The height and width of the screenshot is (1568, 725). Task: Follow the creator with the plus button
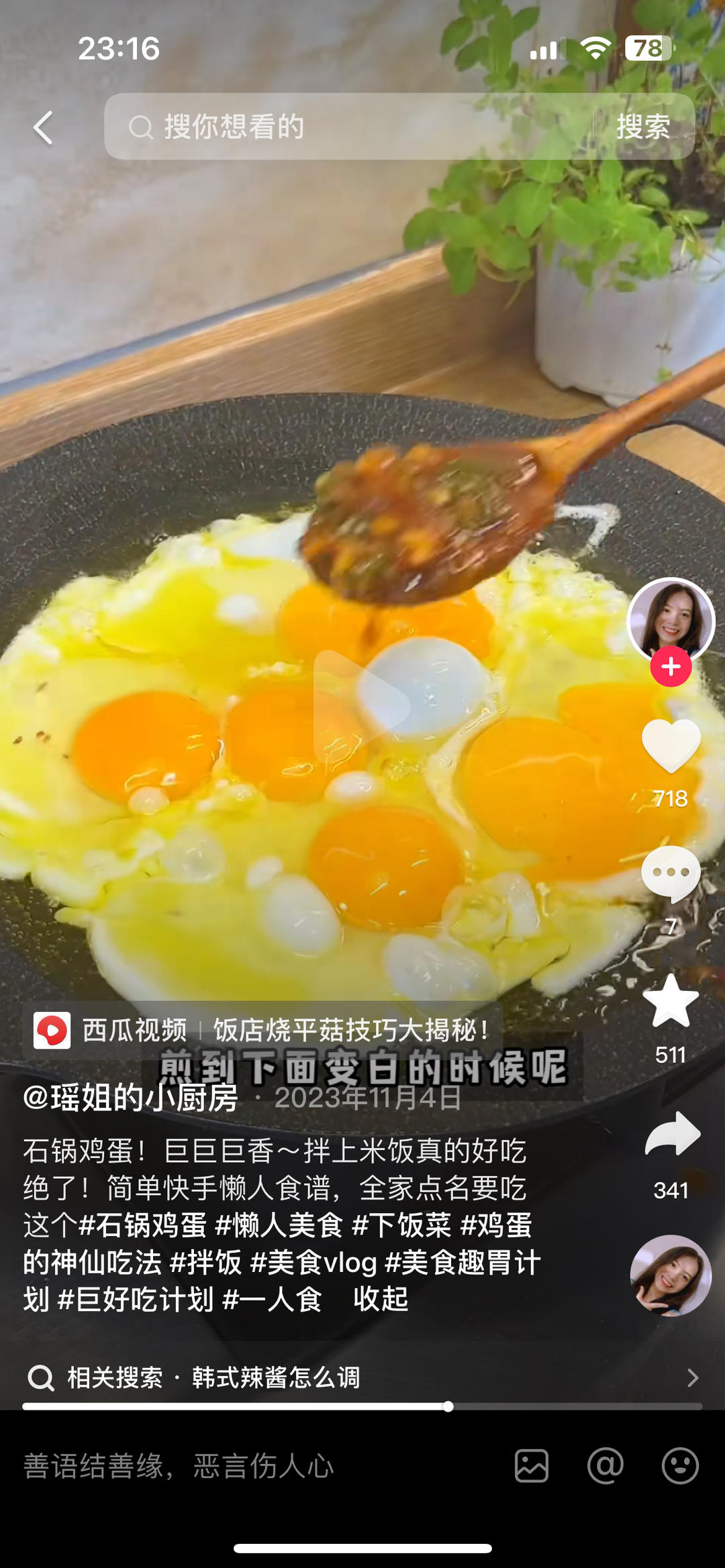tap(671, 666)
